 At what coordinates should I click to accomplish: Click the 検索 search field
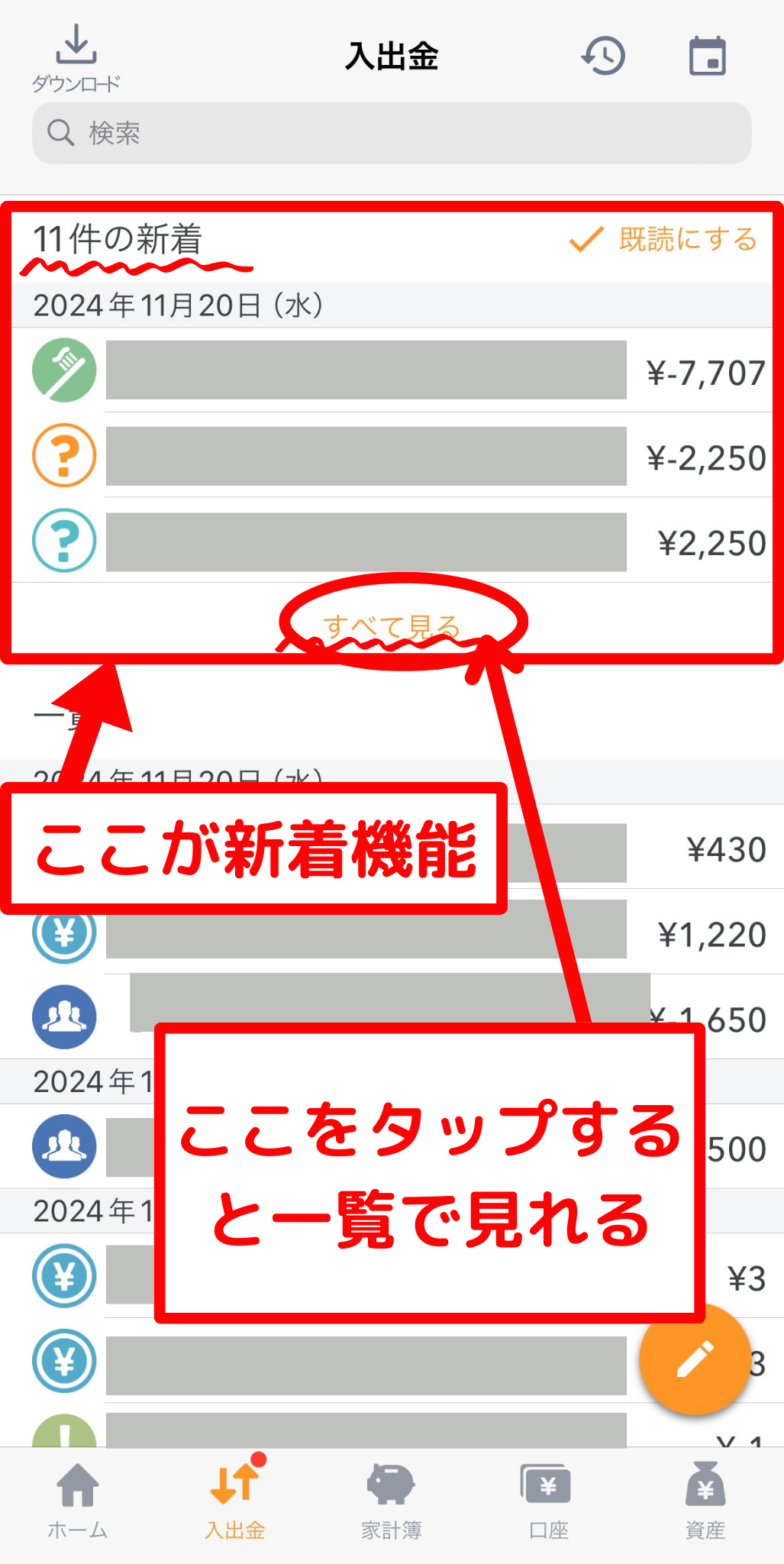point(392,132)
